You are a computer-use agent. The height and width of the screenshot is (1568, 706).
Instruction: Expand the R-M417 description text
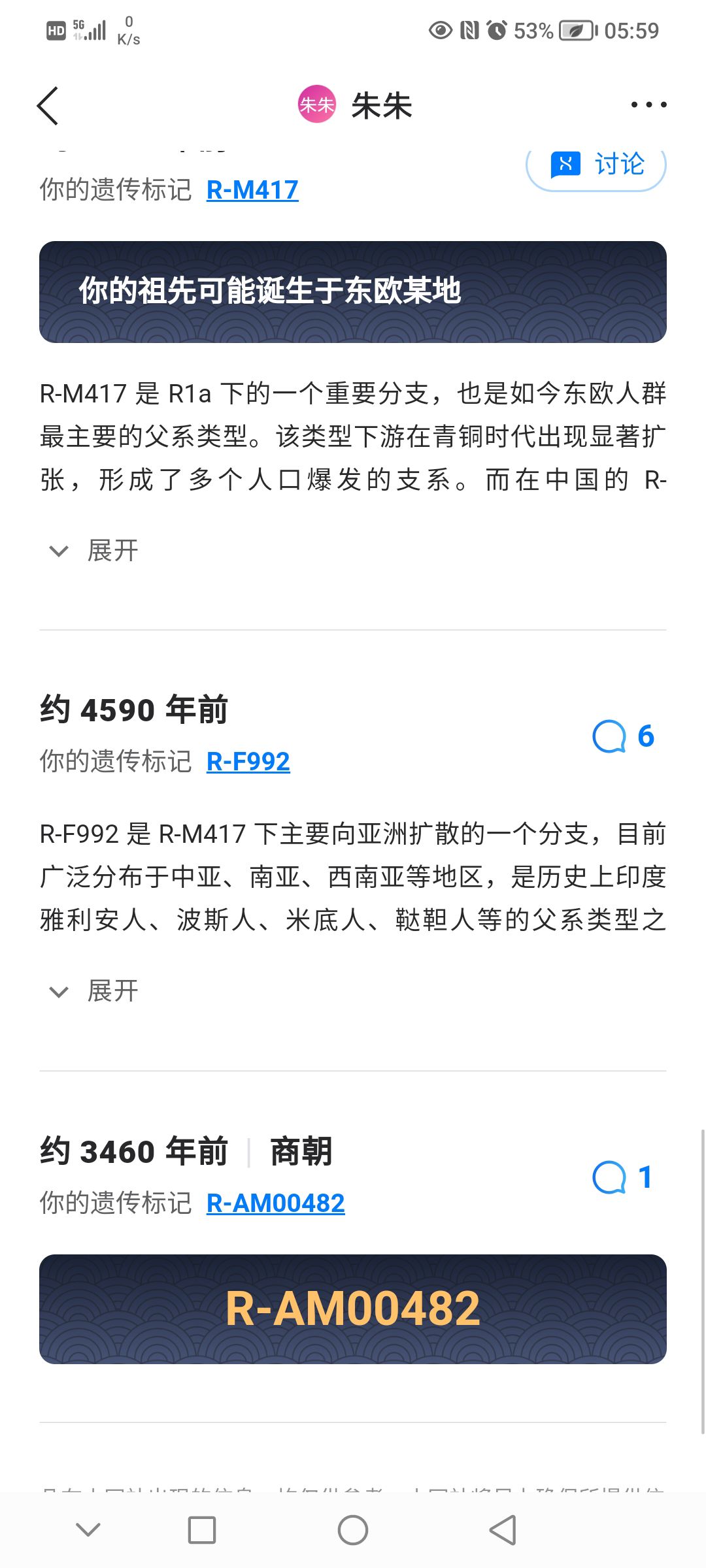(93, 551)
